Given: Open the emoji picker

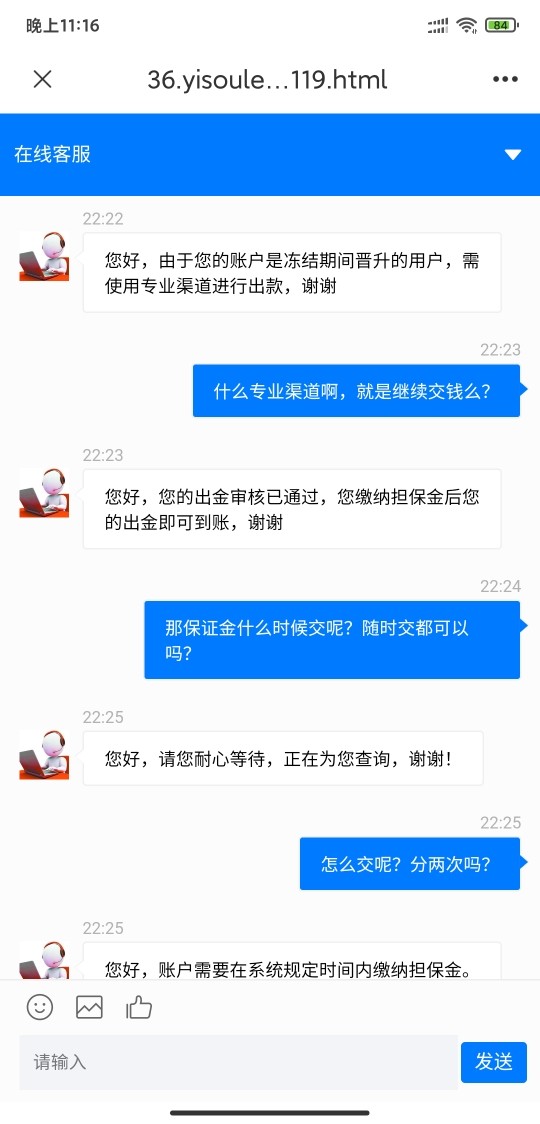Looking at the screenshot, I should [40, 1007].
